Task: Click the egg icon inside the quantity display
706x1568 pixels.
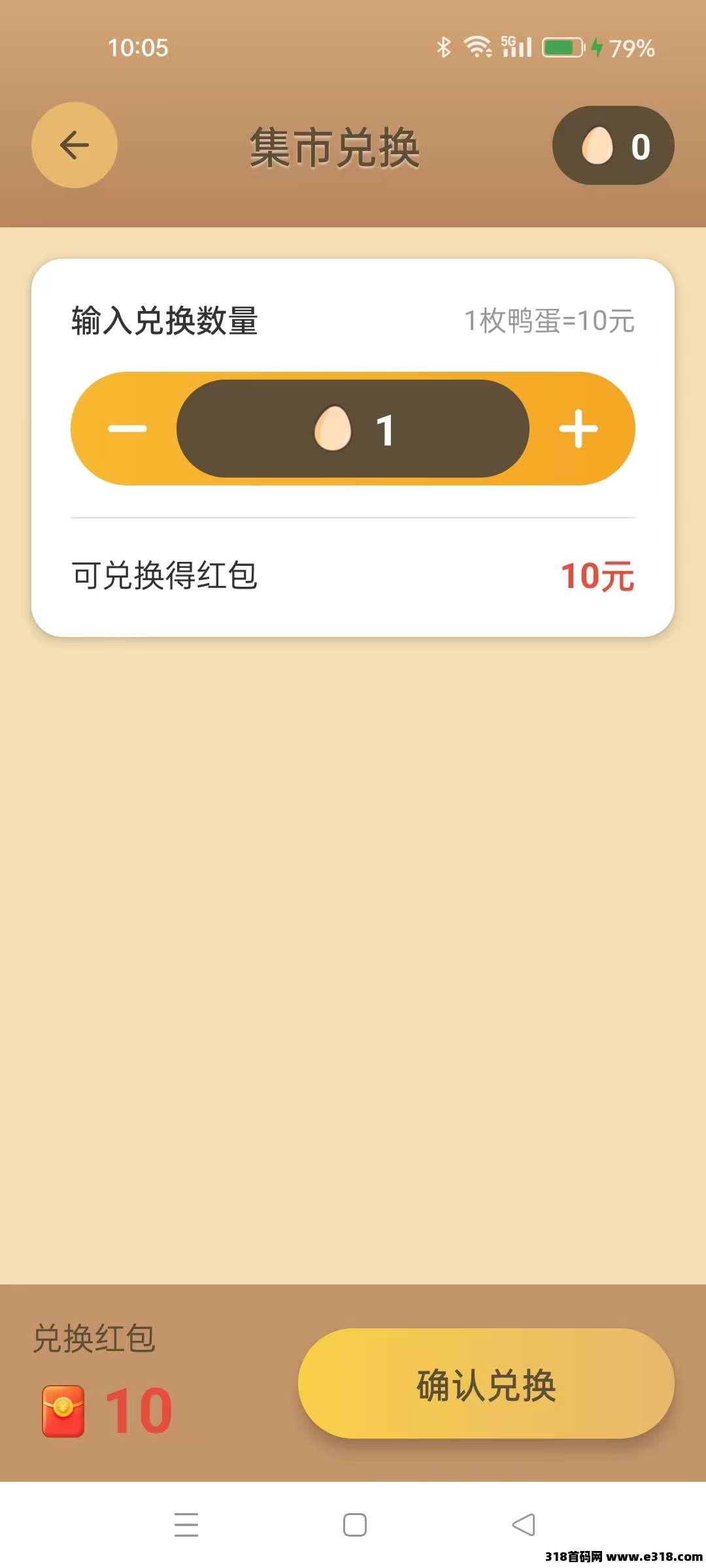Action: click(335, 428)
